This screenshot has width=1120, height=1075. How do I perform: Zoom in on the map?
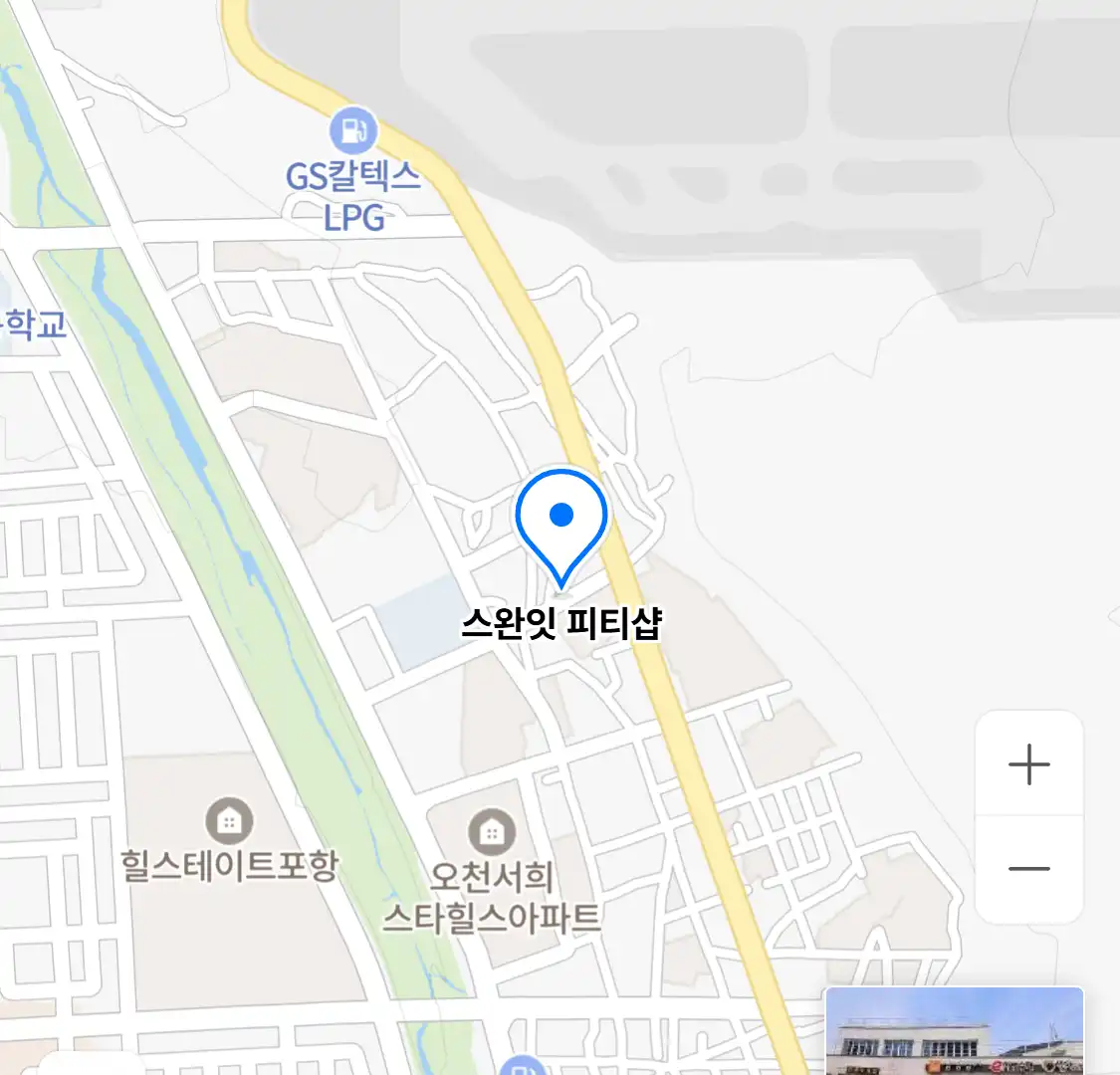click(x=1028, y=764)
